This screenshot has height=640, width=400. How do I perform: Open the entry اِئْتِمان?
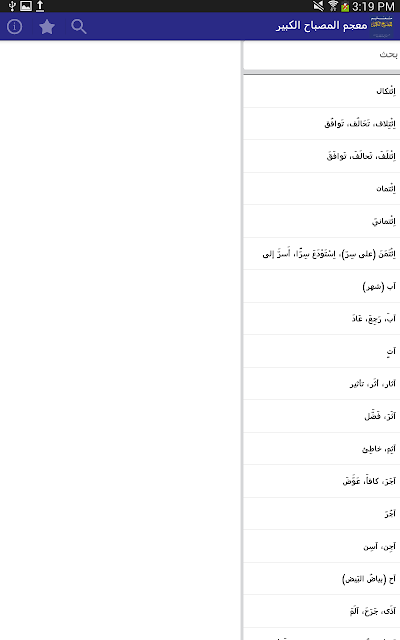coord(322,189)
